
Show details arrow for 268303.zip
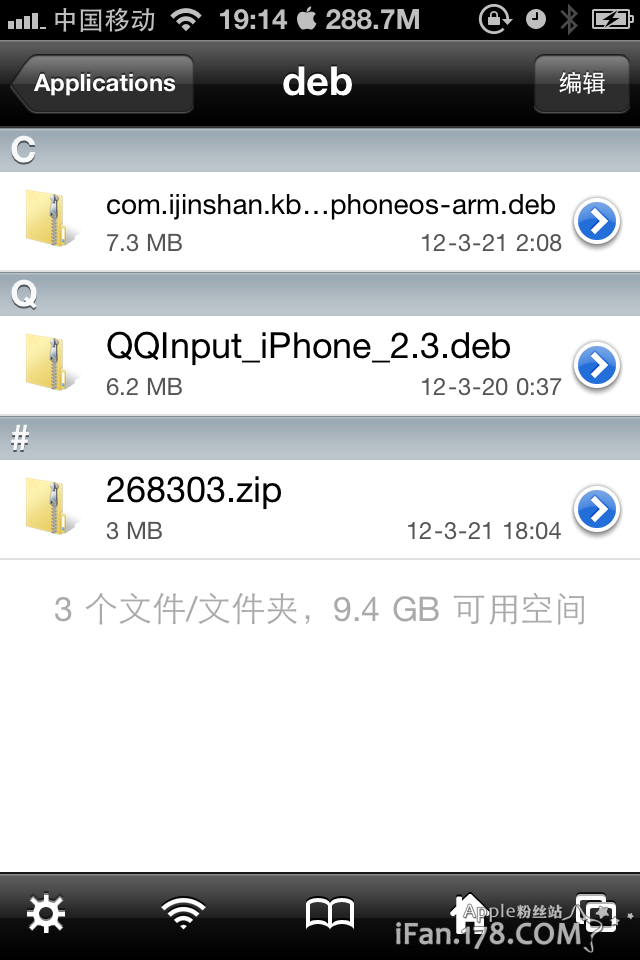tap(597, 509)
